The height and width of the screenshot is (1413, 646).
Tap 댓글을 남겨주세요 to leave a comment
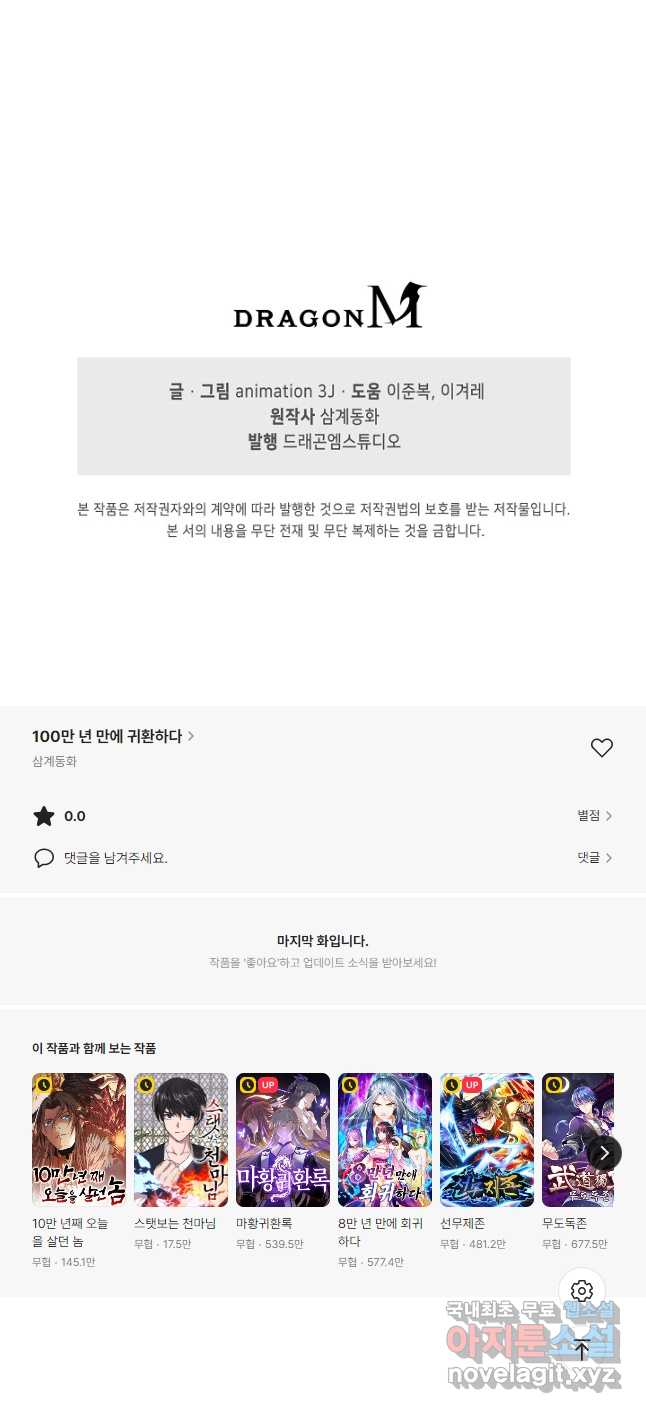pos(115,858)
